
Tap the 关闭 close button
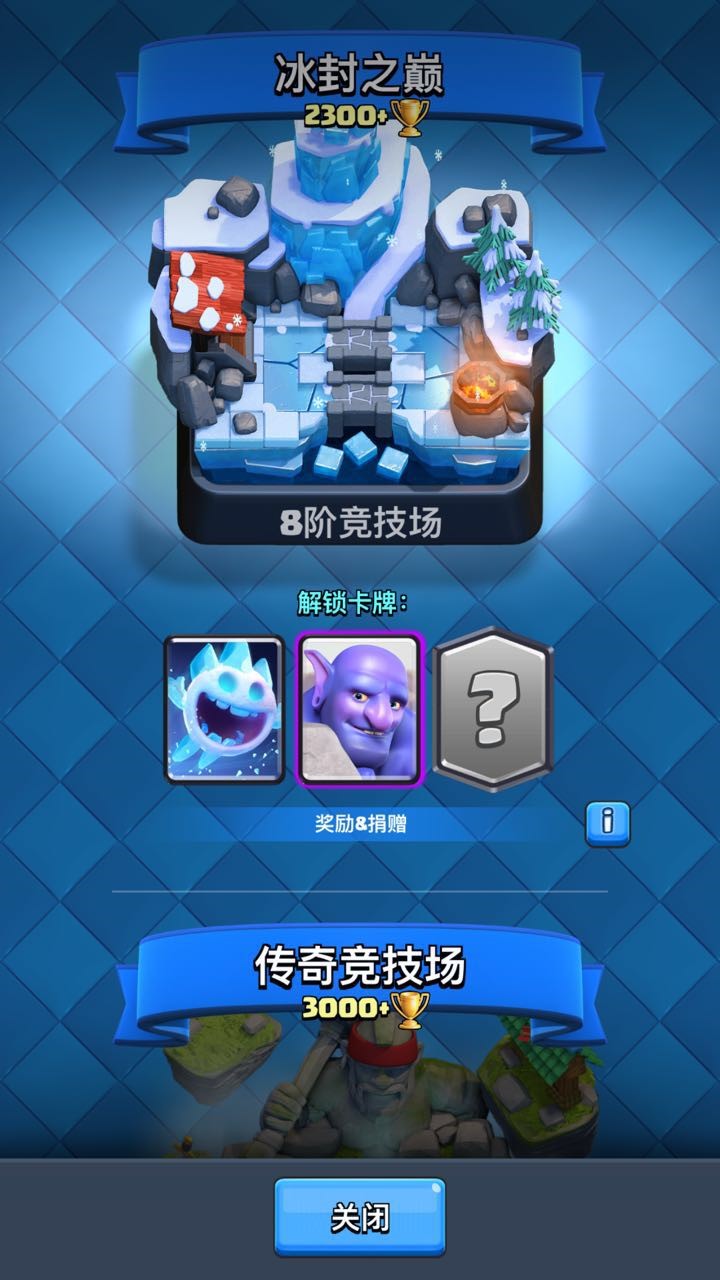tap(360, 1217)
